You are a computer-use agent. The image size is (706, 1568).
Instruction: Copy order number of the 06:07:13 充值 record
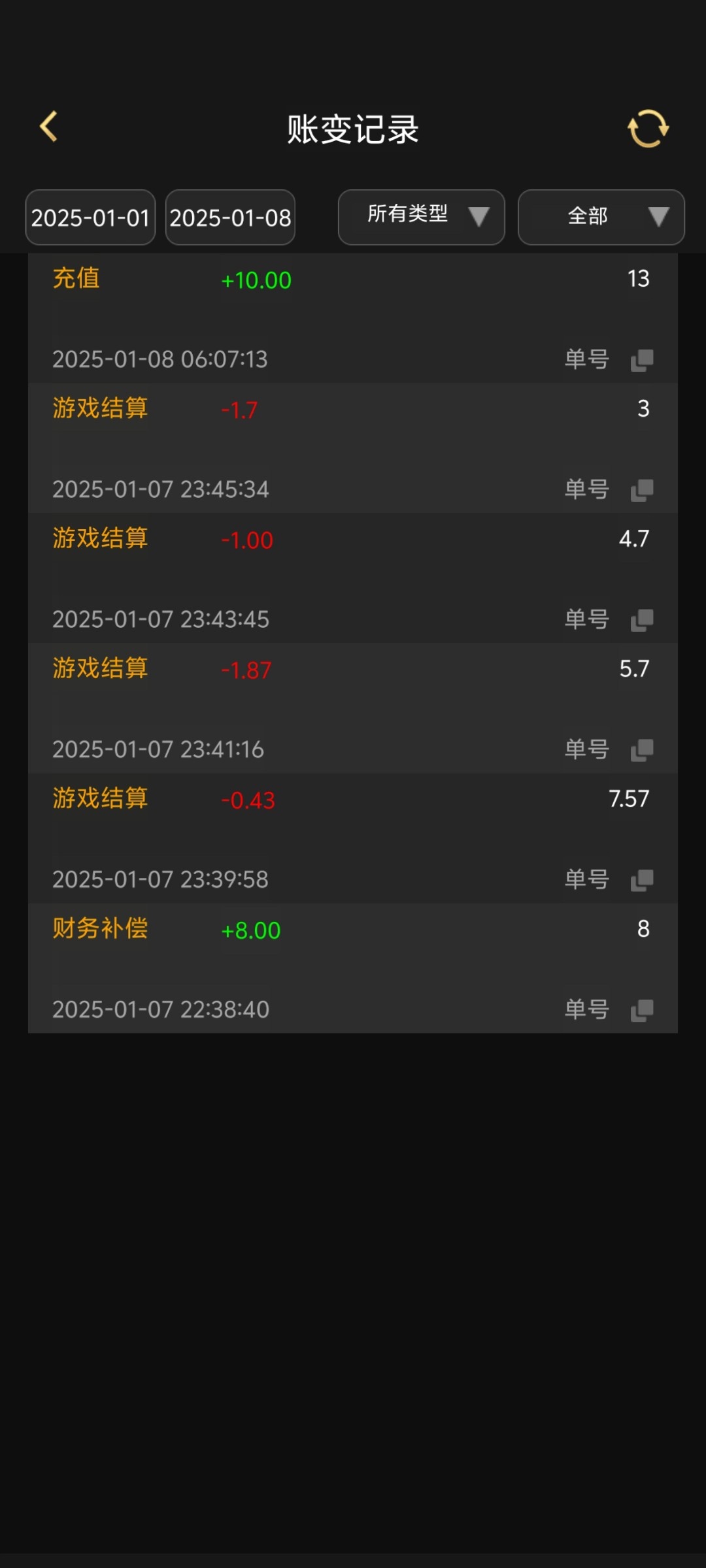642,360
